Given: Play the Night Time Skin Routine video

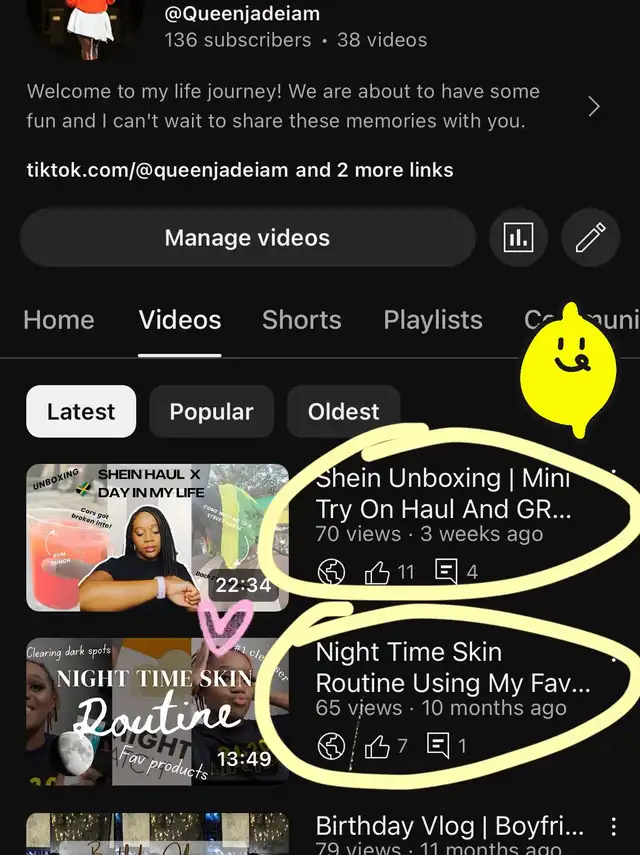Looking at the screenshot, I should coord(157,710).
